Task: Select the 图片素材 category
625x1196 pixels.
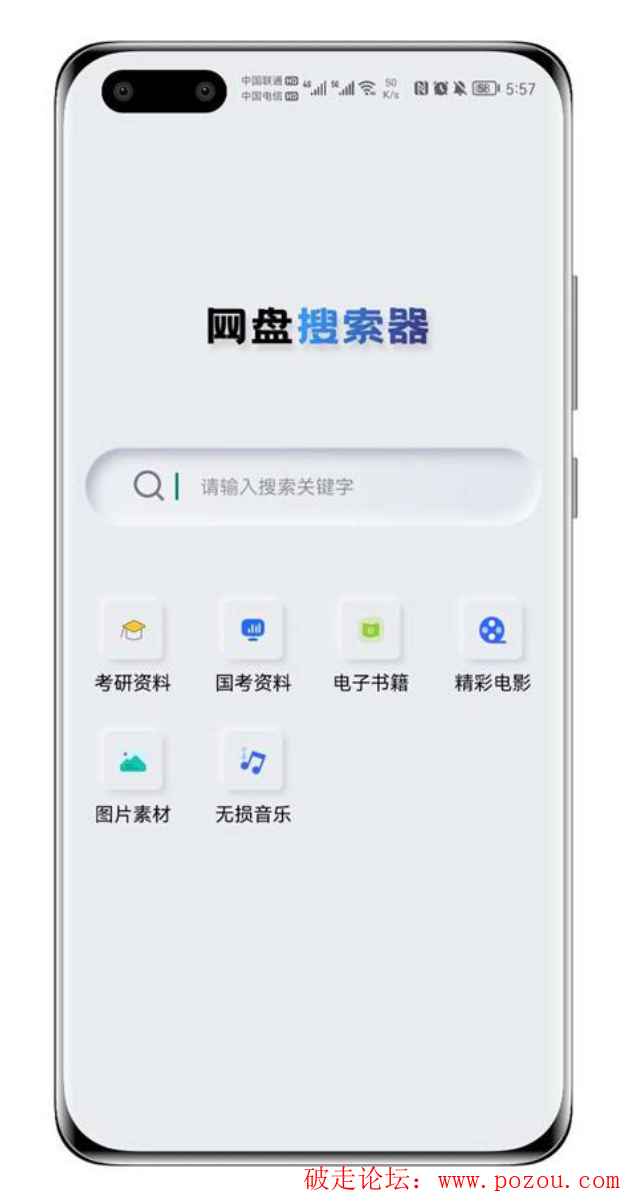Action: click(x=133, y=762)
